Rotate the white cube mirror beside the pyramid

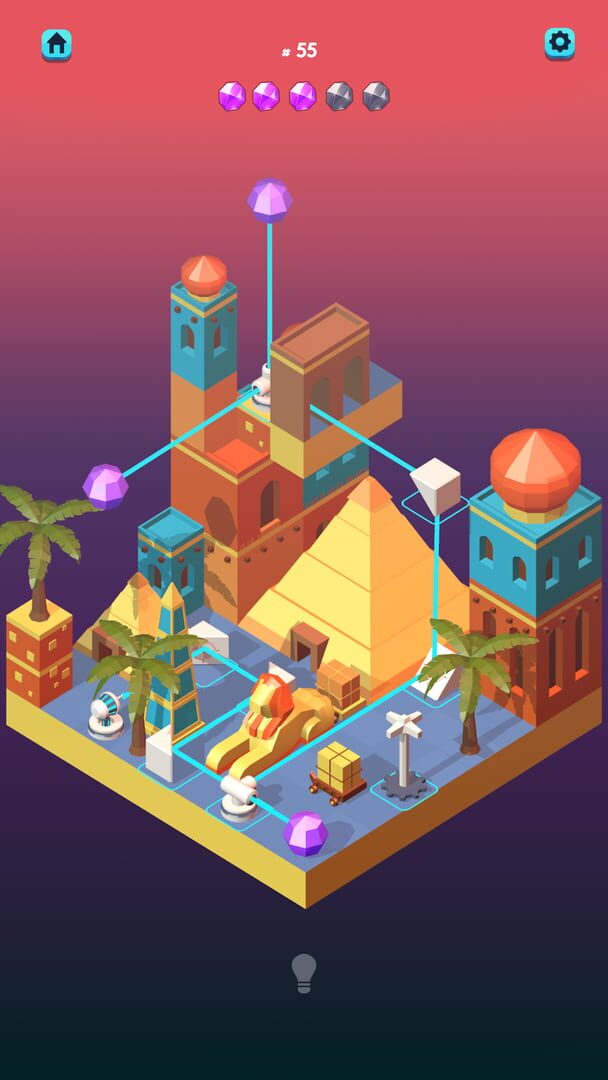click(x=435, y=485)
